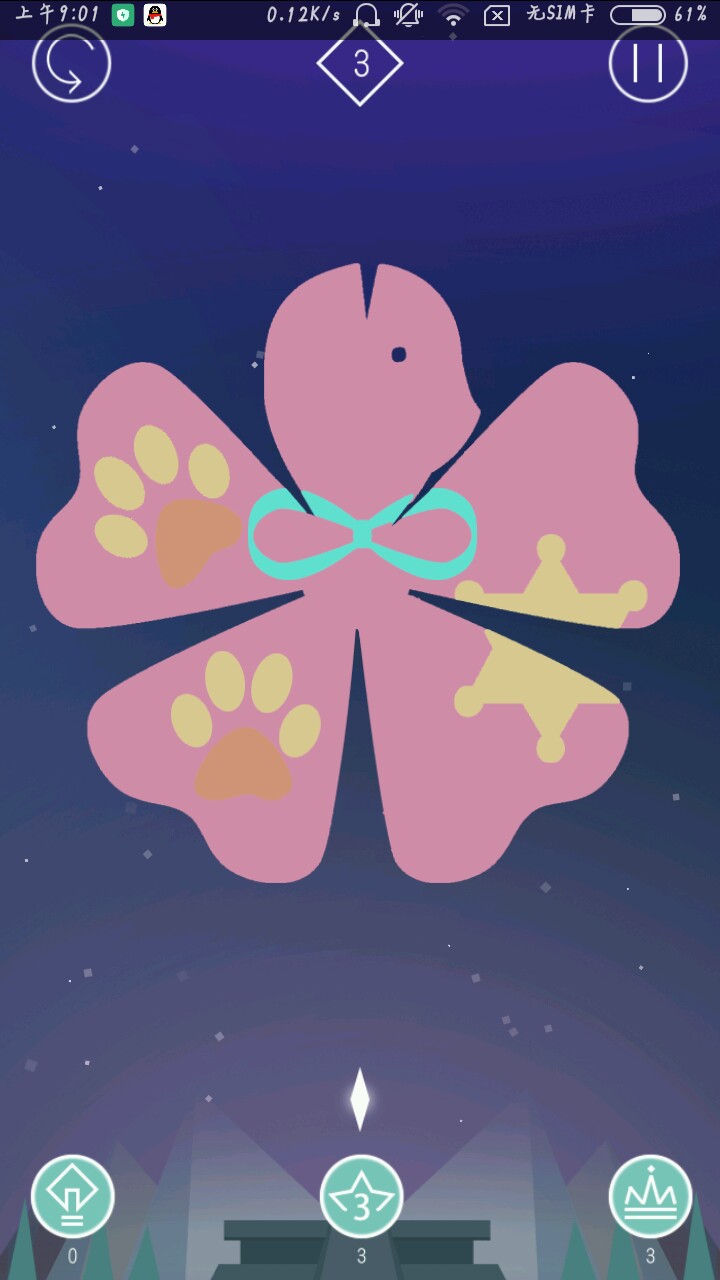Pause the game
Viewport: 720px width, 1280px height.
pos(648,63)
